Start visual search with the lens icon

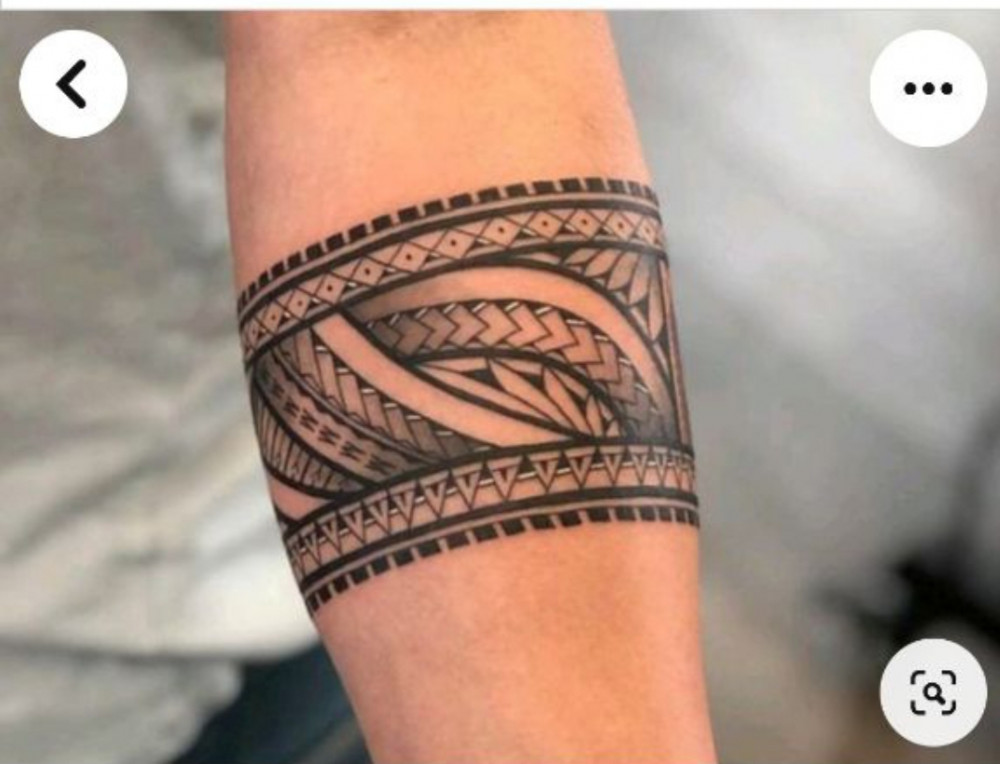point(932,692)
